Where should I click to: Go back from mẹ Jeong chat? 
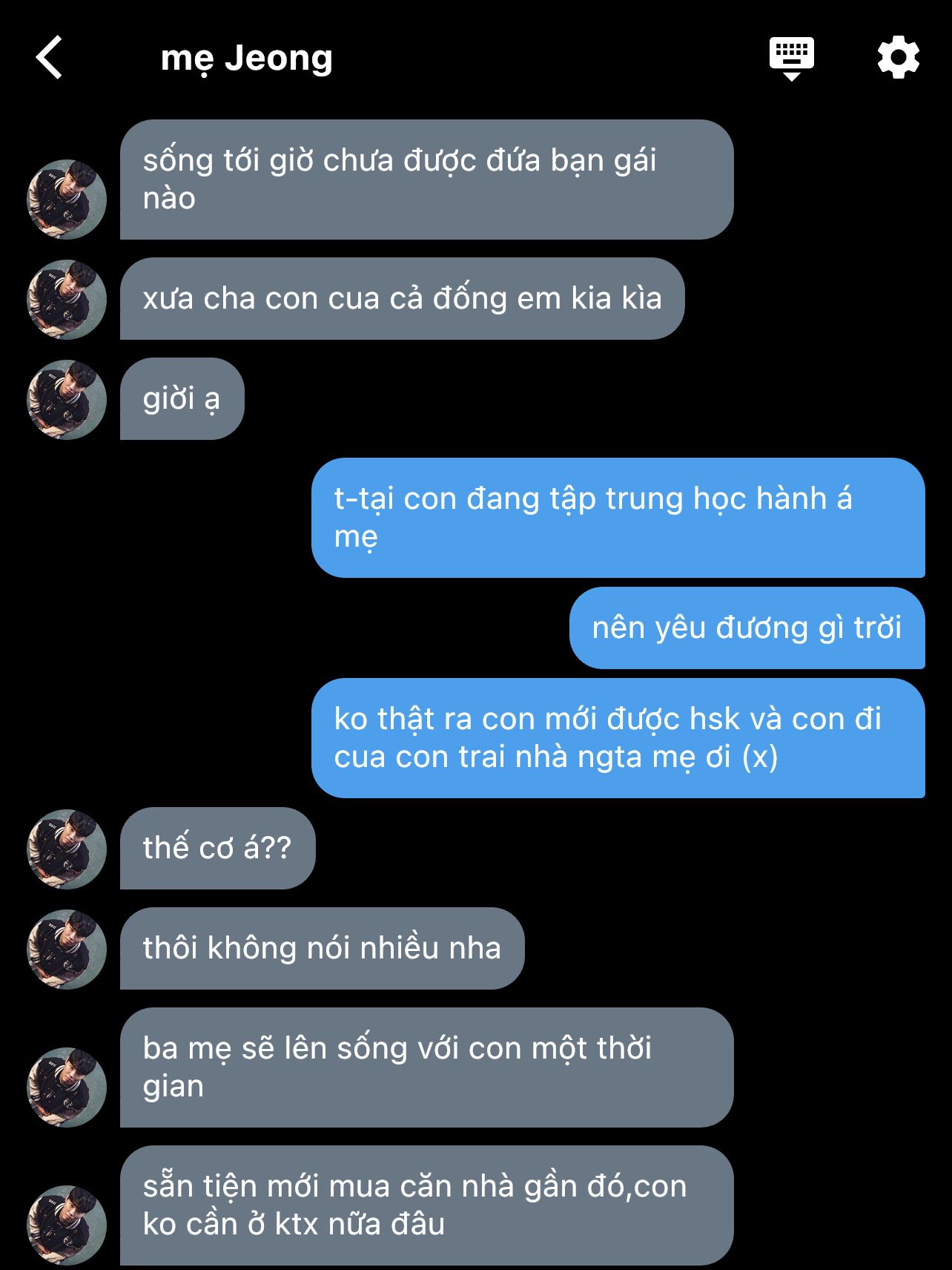tap(49, 57)
